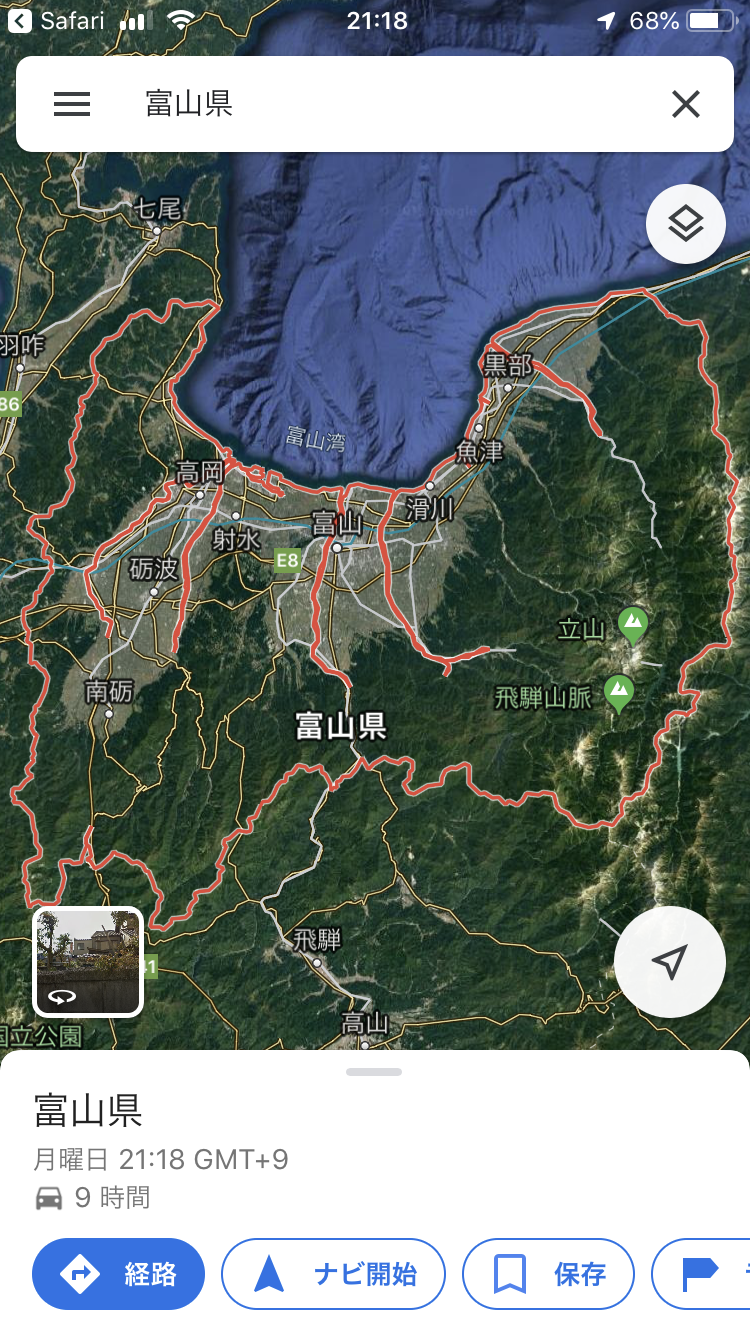750x1334 pixels.
Task: Open the Street View thumbnail
Action: [x=88, y=962]
